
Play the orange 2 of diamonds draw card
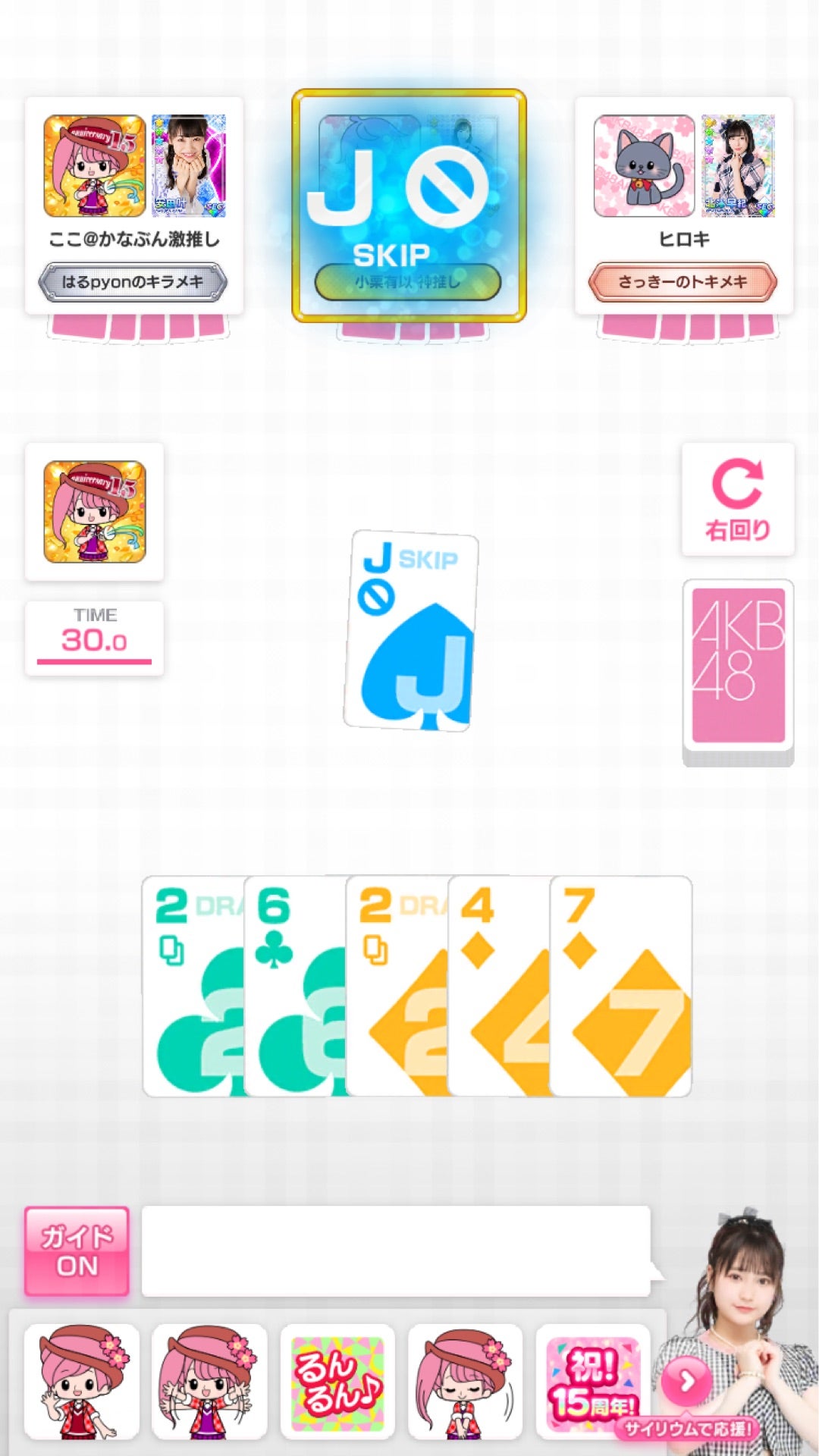[x=396, y=986]
